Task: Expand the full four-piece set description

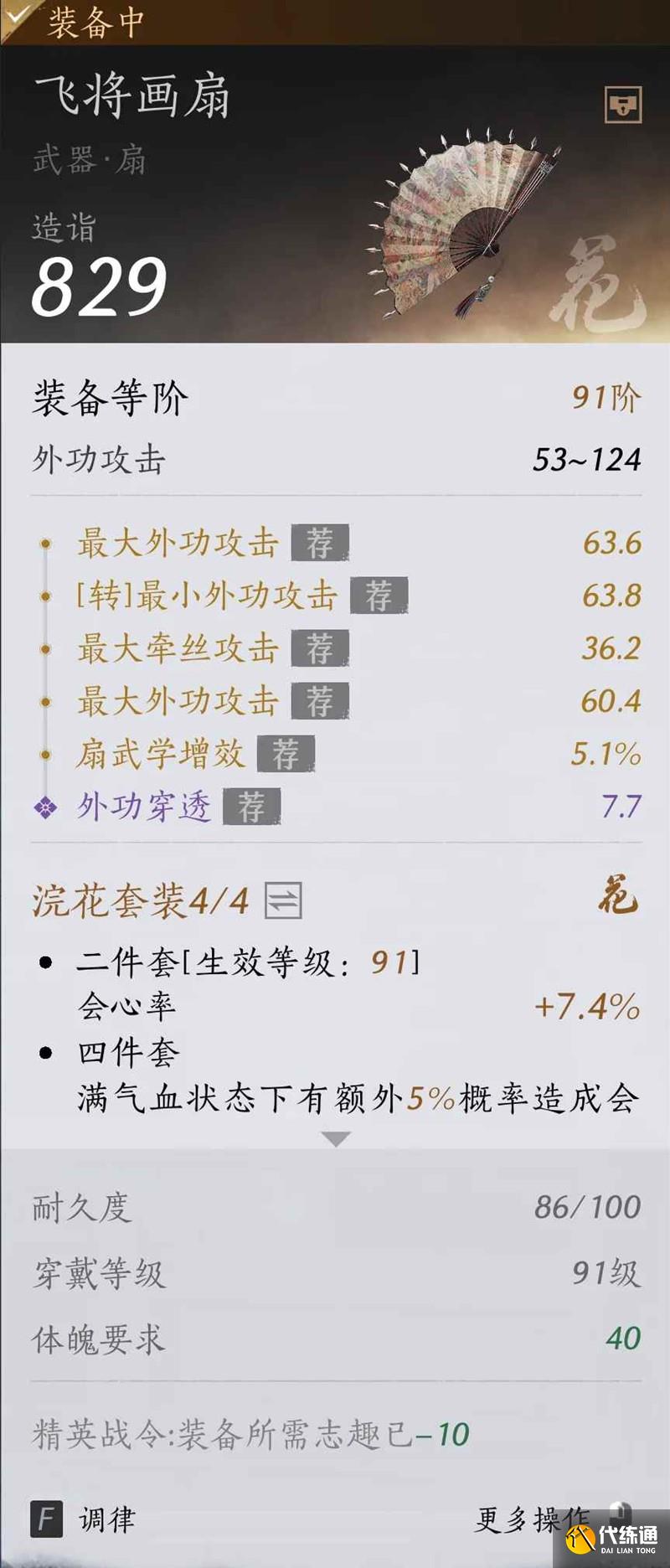Action: (x=336, y=1139)
